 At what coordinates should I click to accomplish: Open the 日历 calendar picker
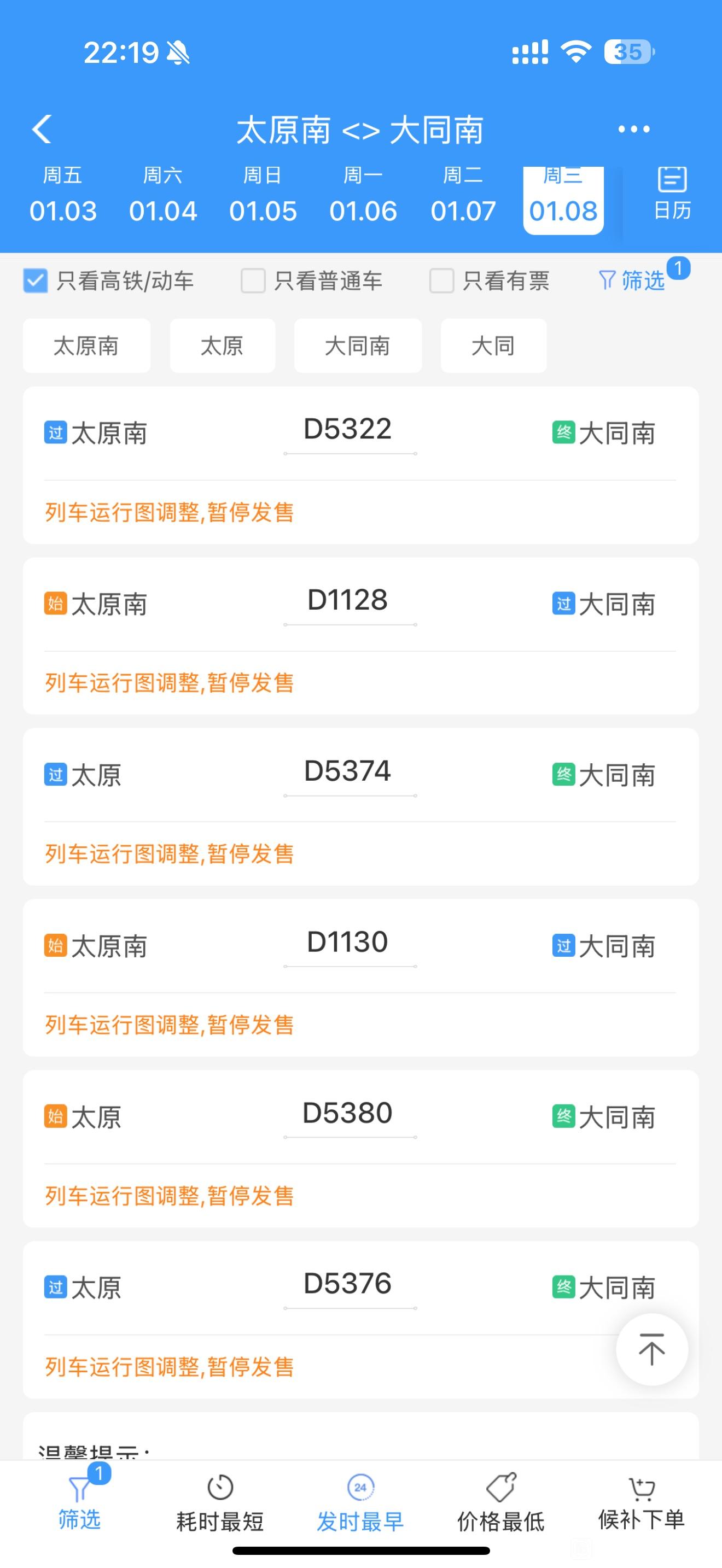[x=672, y=192]
